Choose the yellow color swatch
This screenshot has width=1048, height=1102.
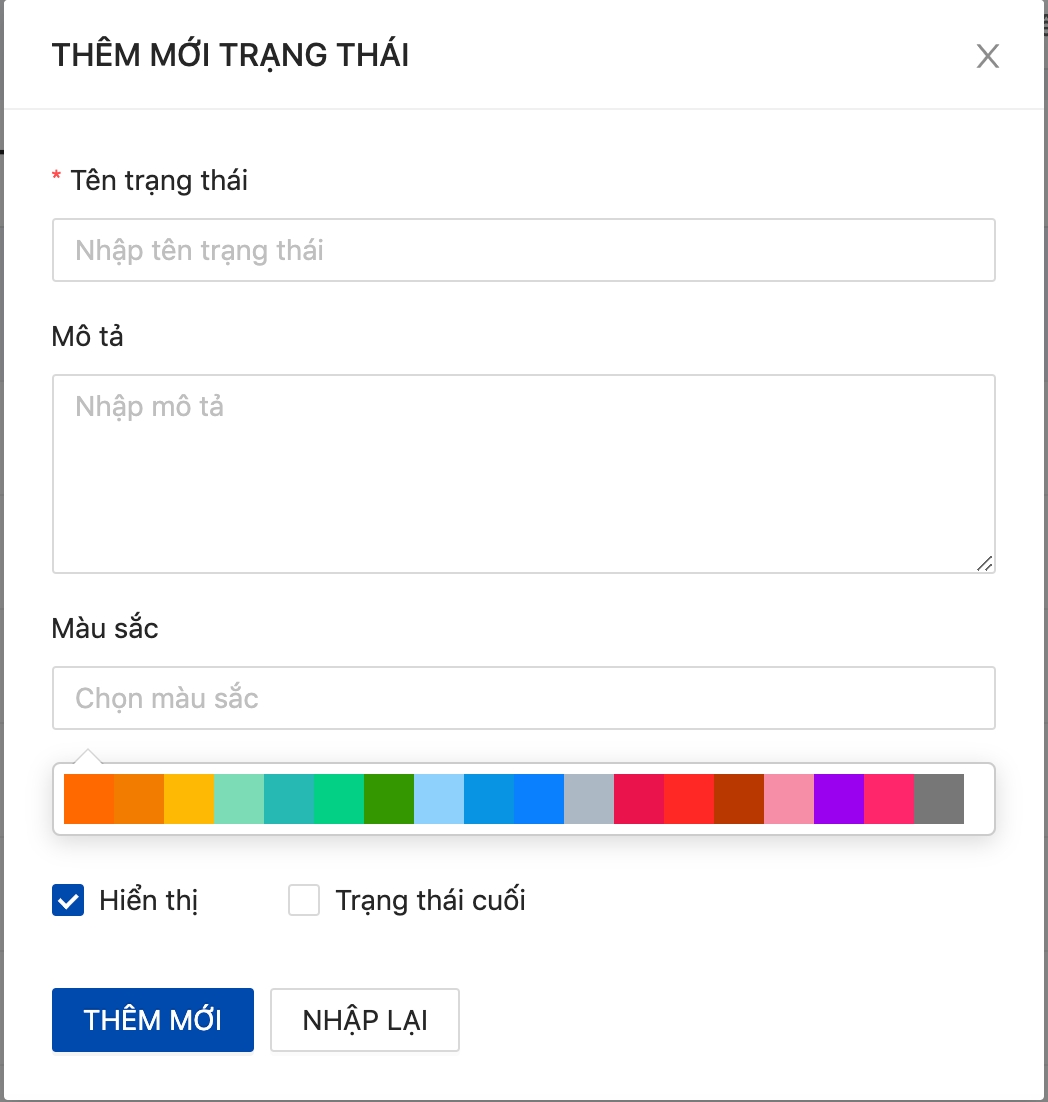189,799
